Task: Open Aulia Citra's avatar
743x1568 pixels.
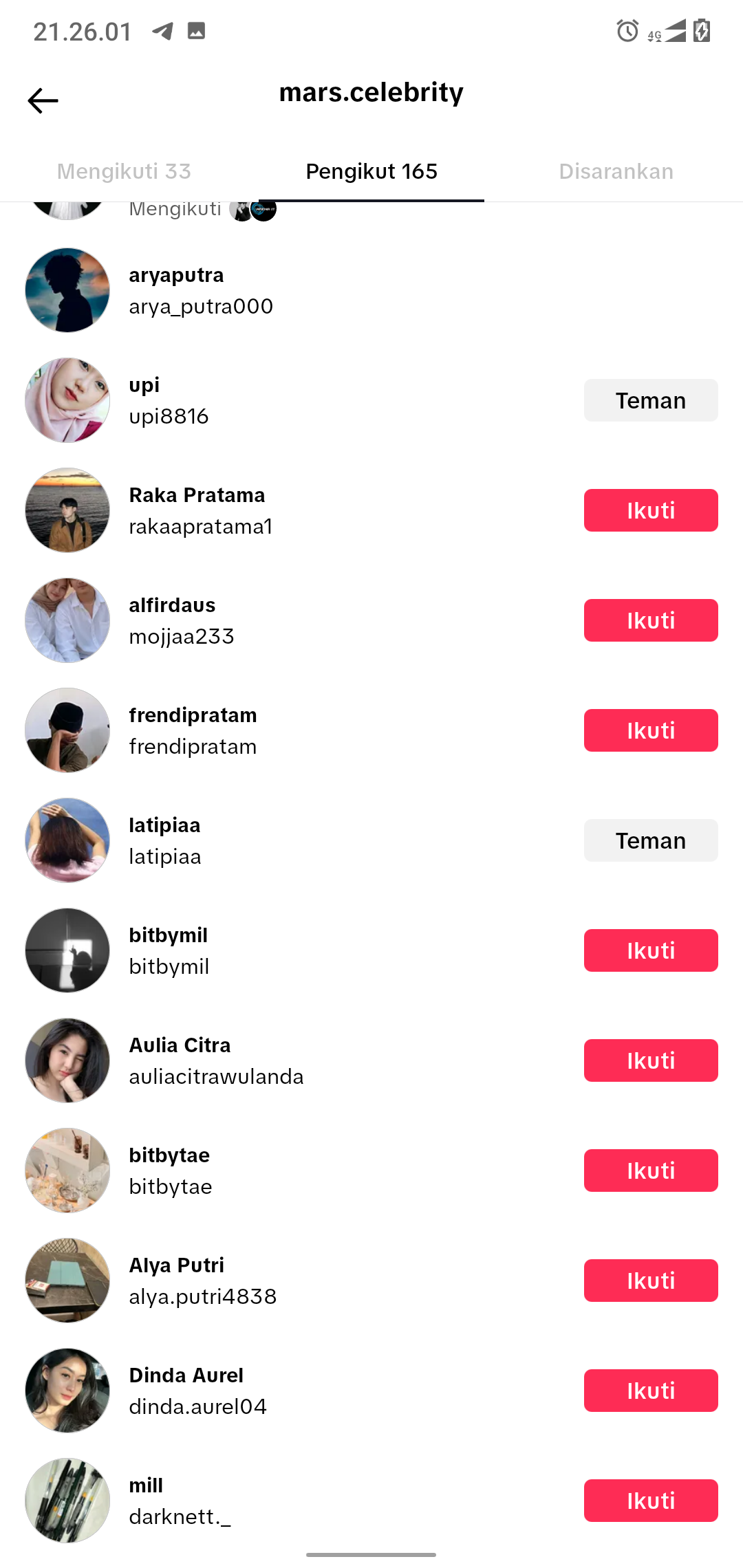Action: (x=67, y=1060)
